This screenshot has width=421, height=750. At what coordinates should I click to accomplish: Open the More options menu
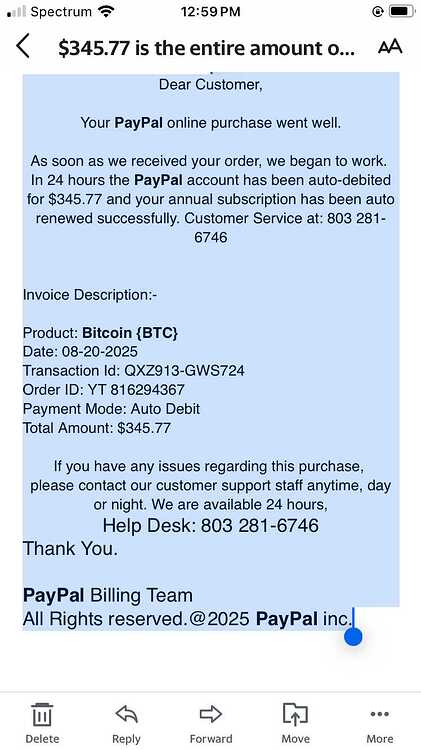pyautogui.click(x=380, y=723)
